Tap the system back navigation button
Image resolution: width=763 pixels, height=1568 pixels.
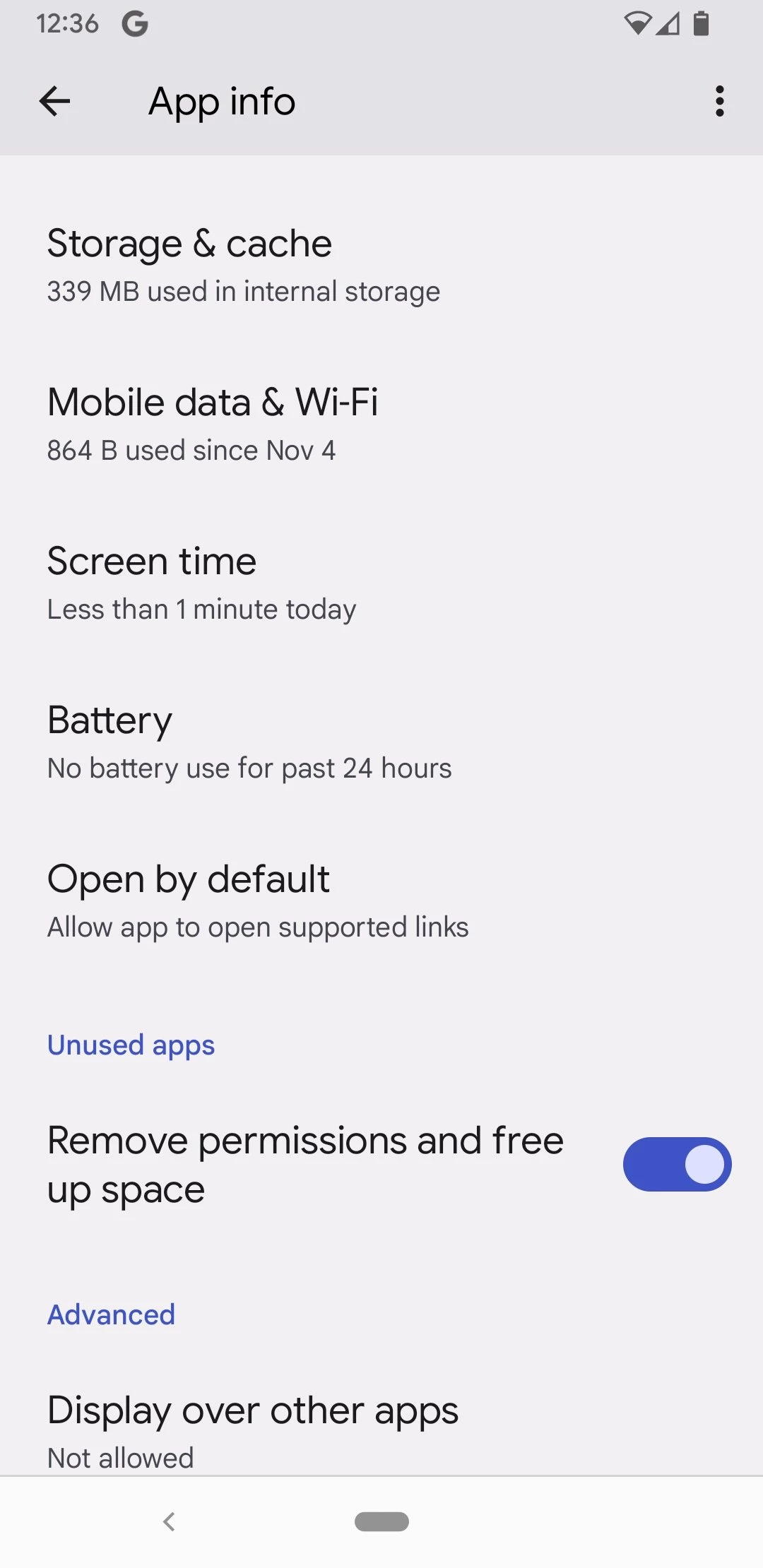click(x=169, y=1521)
